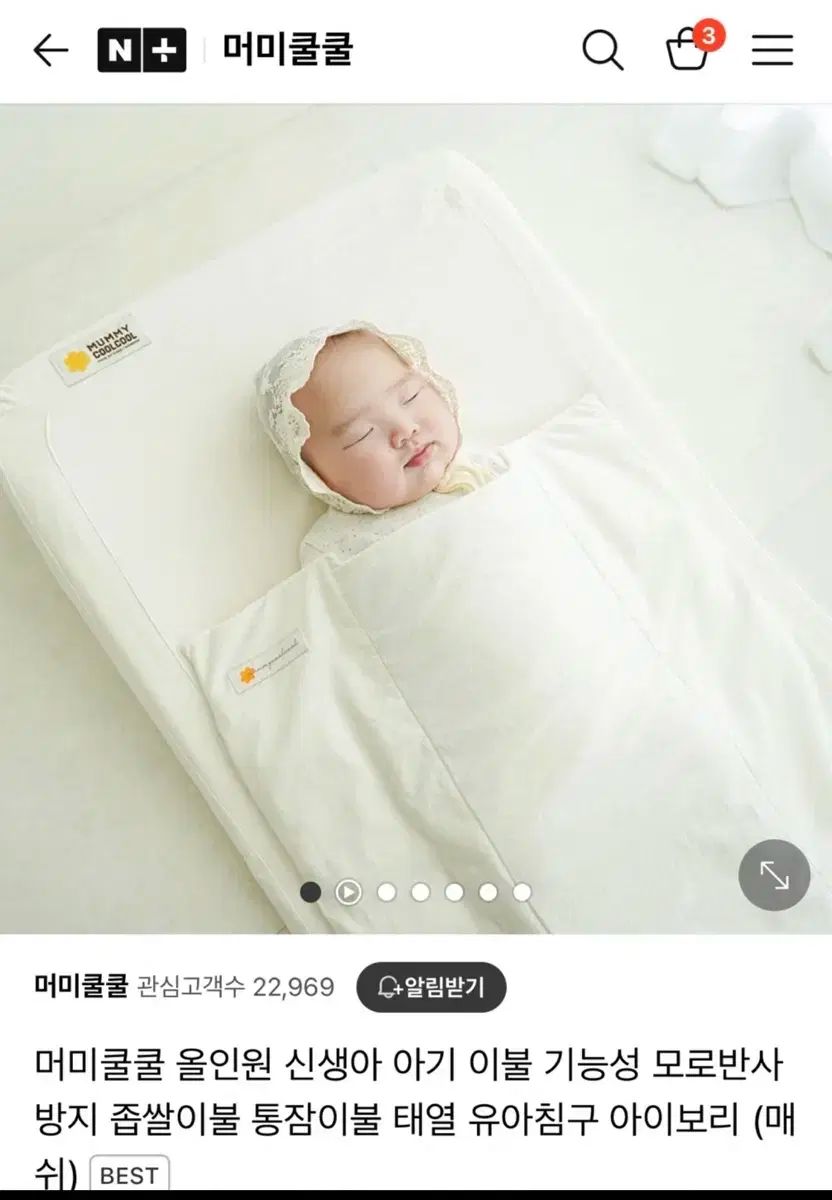832x1200 pixels.
Task: Select the last image page dot
Action: click(x=521, y=891)
